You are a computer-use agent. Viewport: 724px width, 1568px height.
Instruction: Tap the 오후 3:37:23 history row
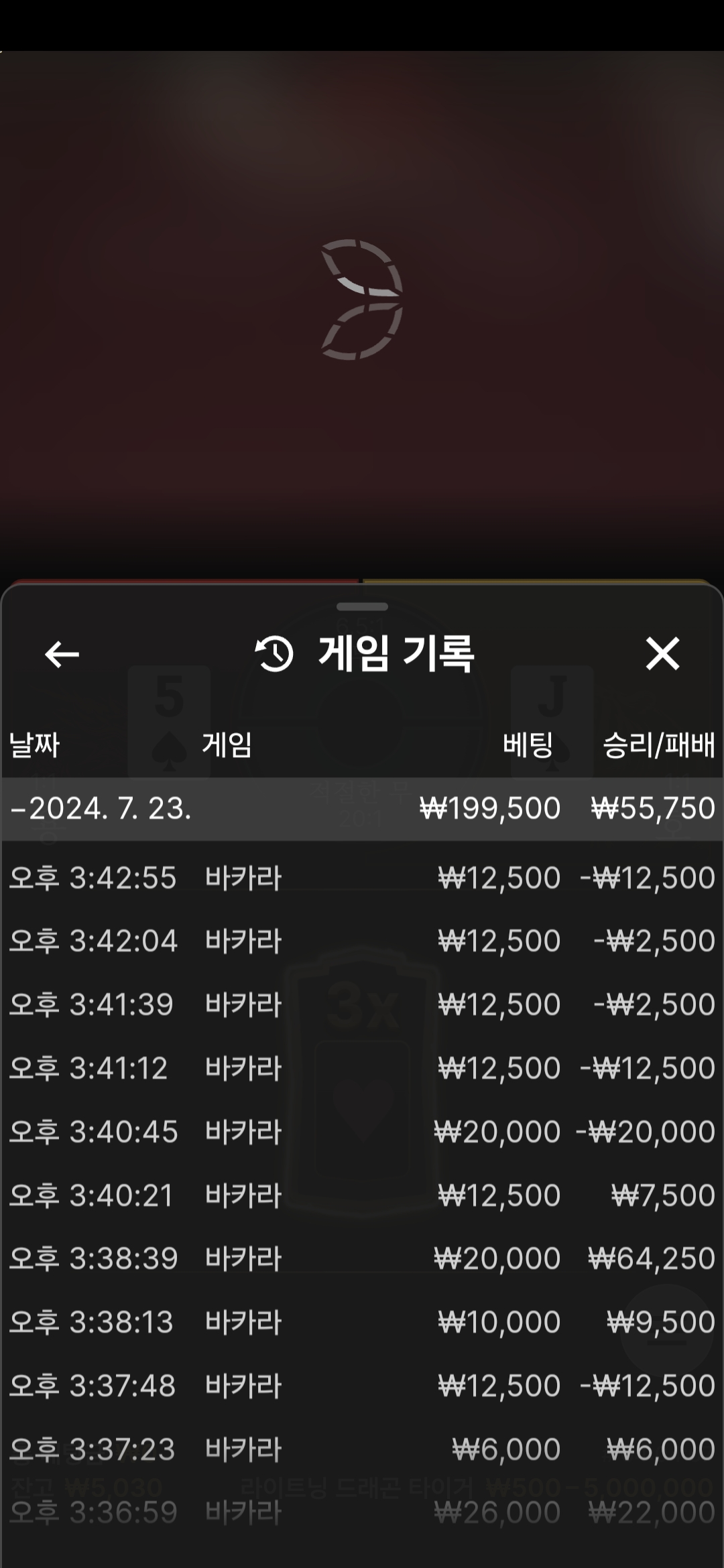coord(362,1449)
